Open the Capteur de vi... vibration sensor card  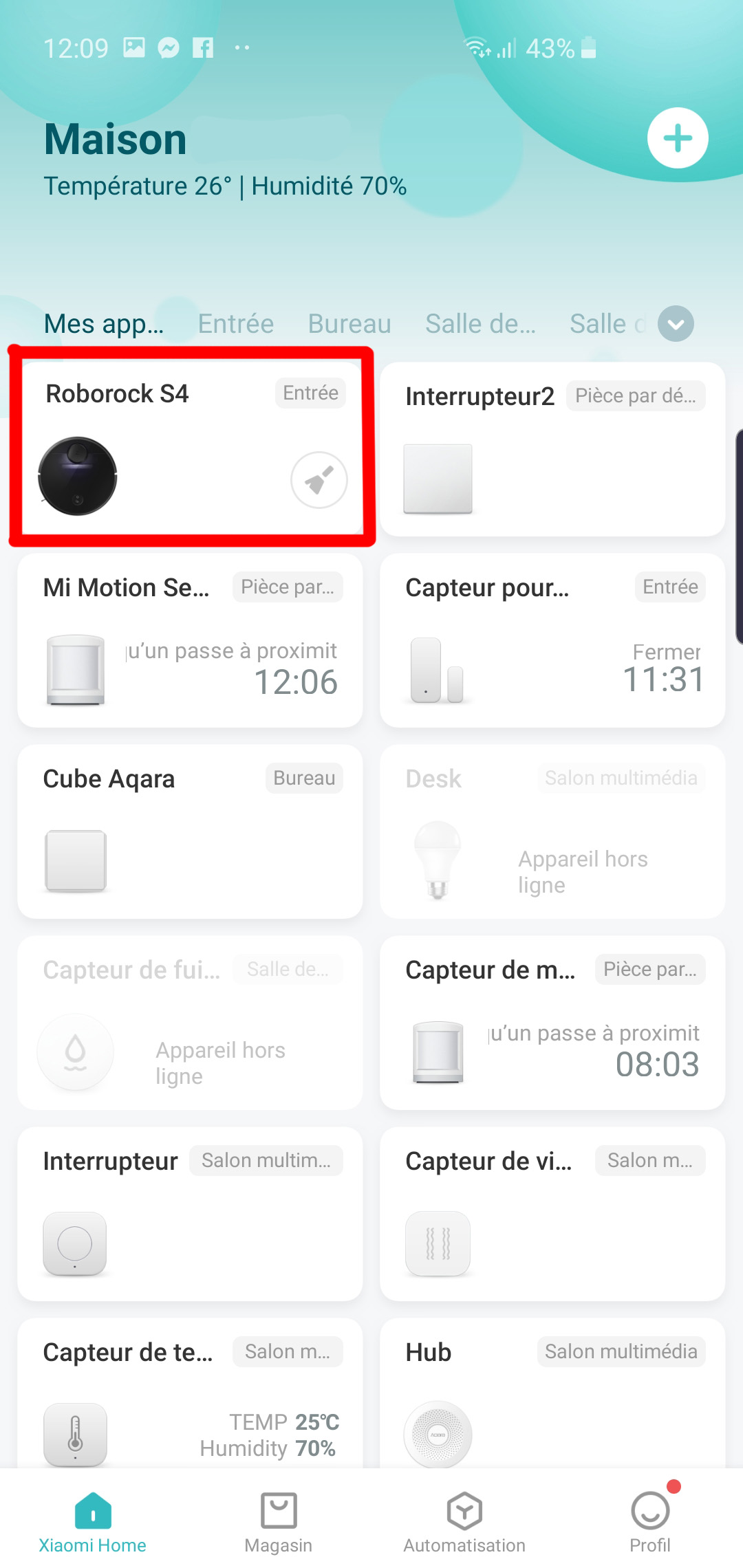[552, 1215]
